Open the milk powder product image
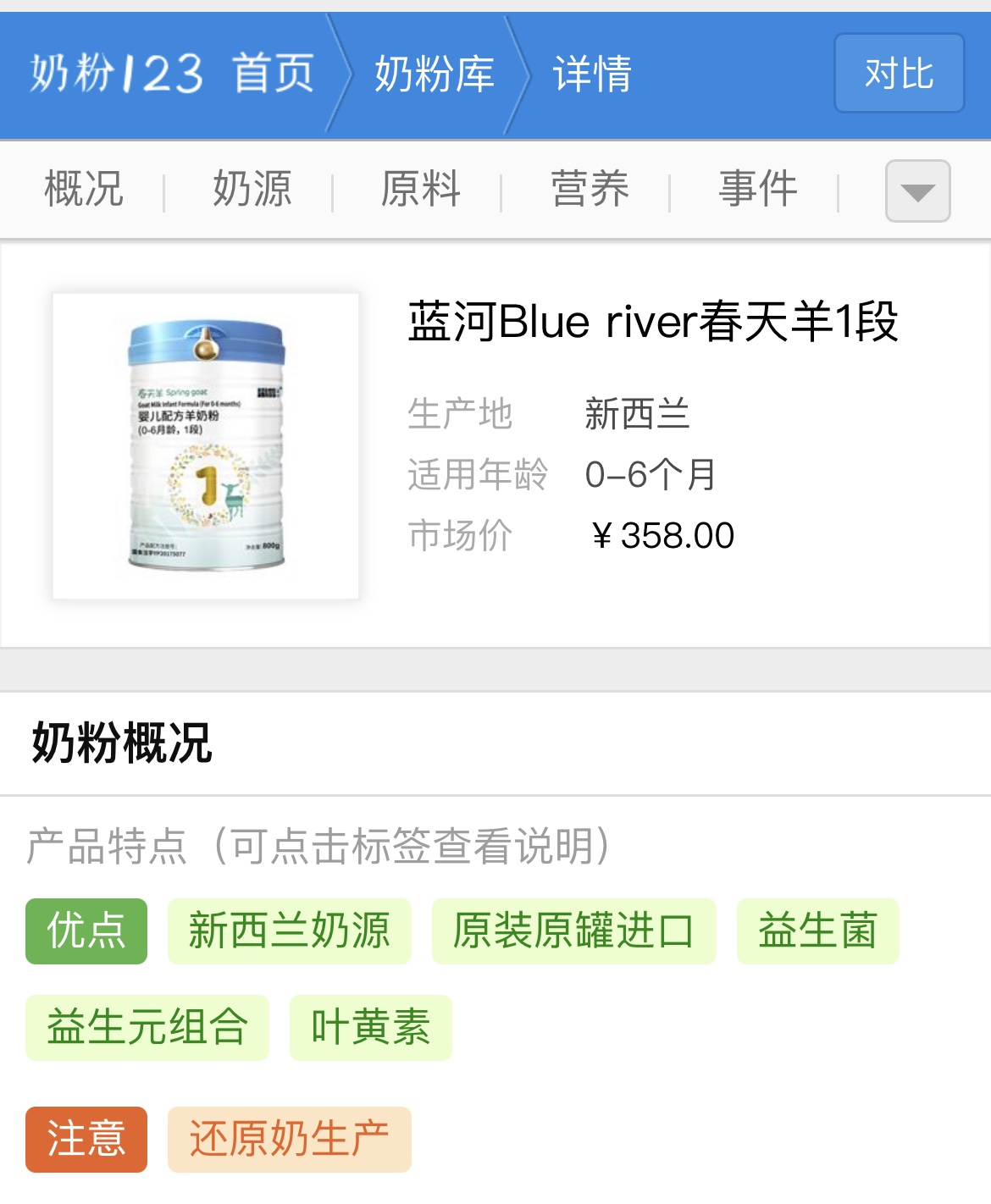The height and width of the screenshot is (1204, 991). click(206, 446)
